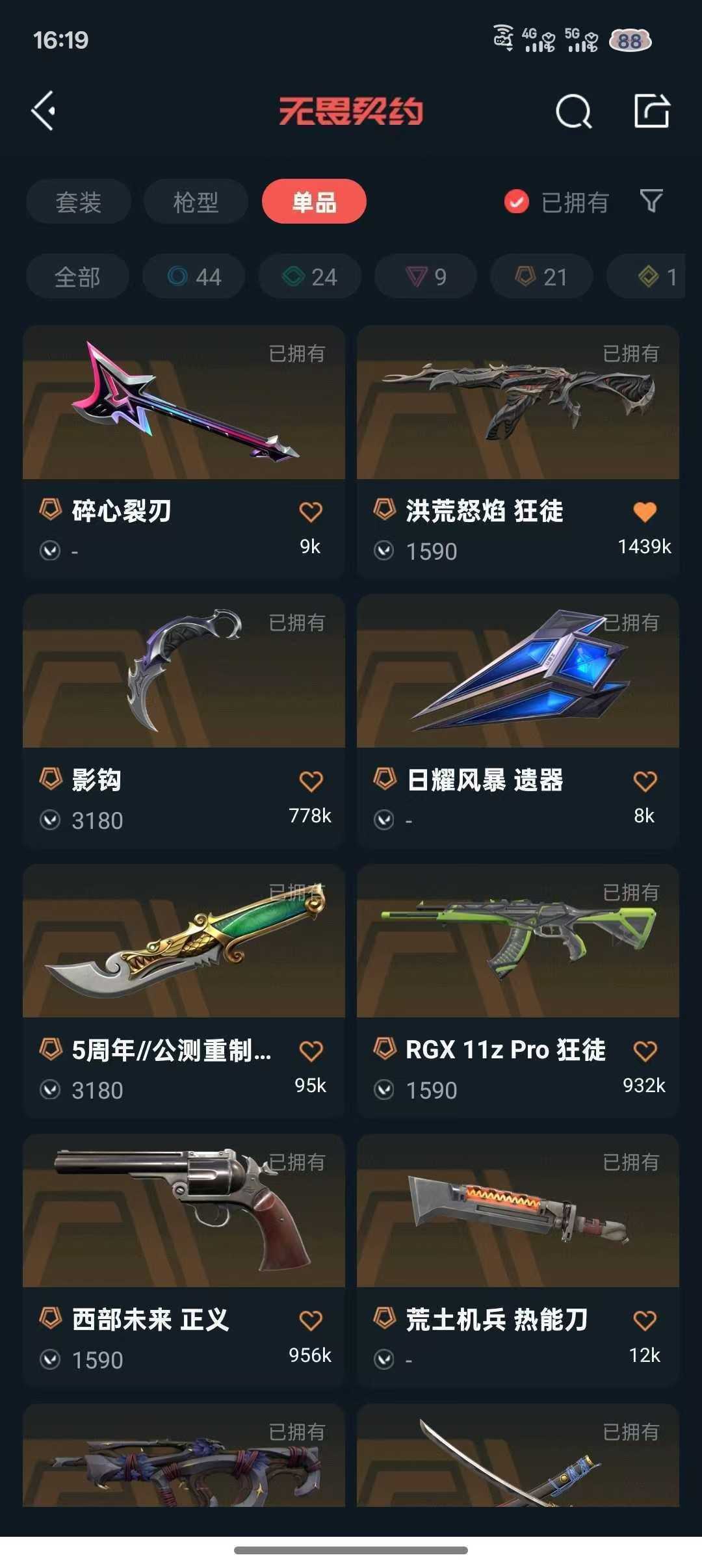Filter by the blue tier chip 44
Image resolution: width=702 pixels, height=1568 pixels.
tap(194, 277)
